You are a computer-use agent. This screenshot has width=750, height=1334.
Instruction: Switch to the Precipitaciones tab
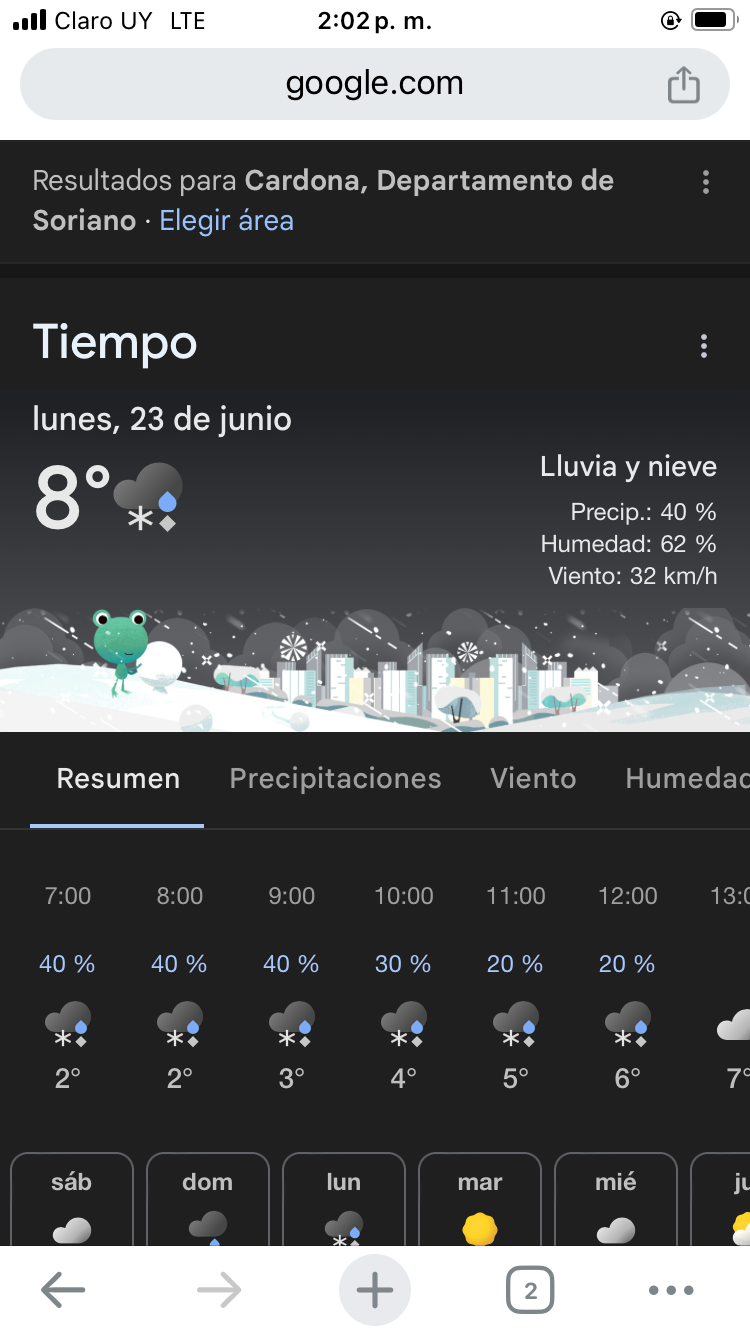click(x=335, y=779)
